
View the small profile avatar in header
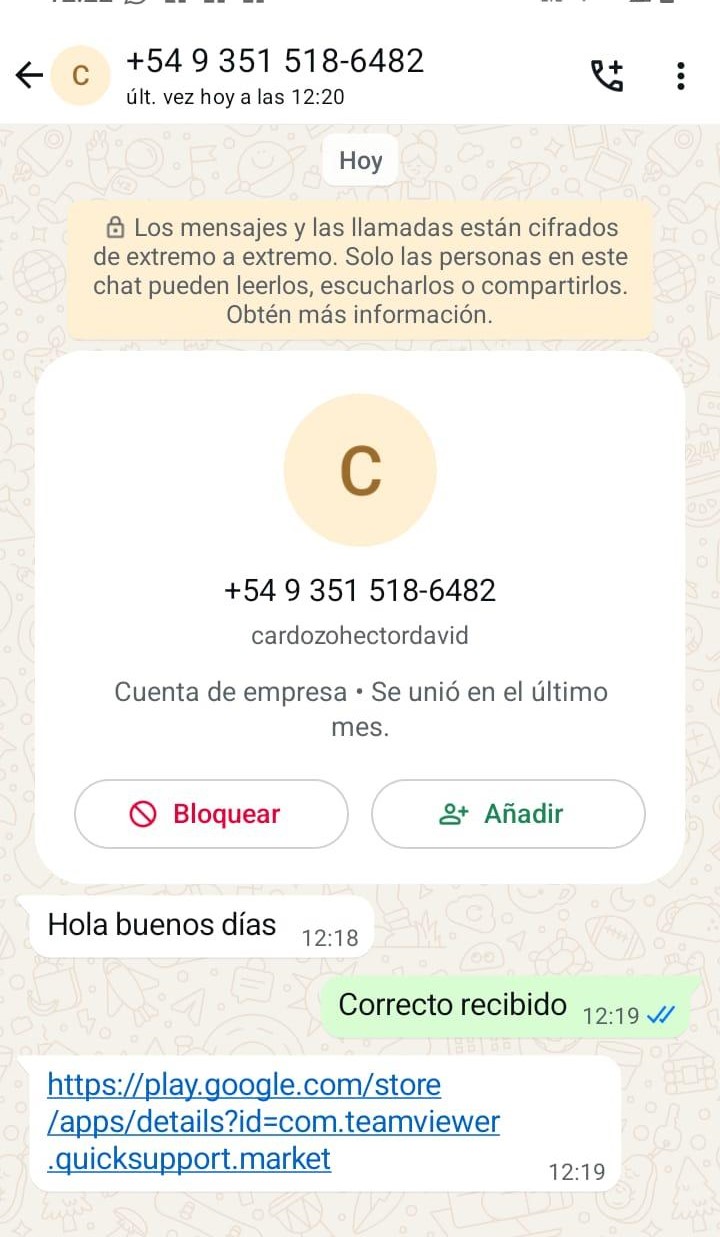pyautogui.click(x=81, y=75)
